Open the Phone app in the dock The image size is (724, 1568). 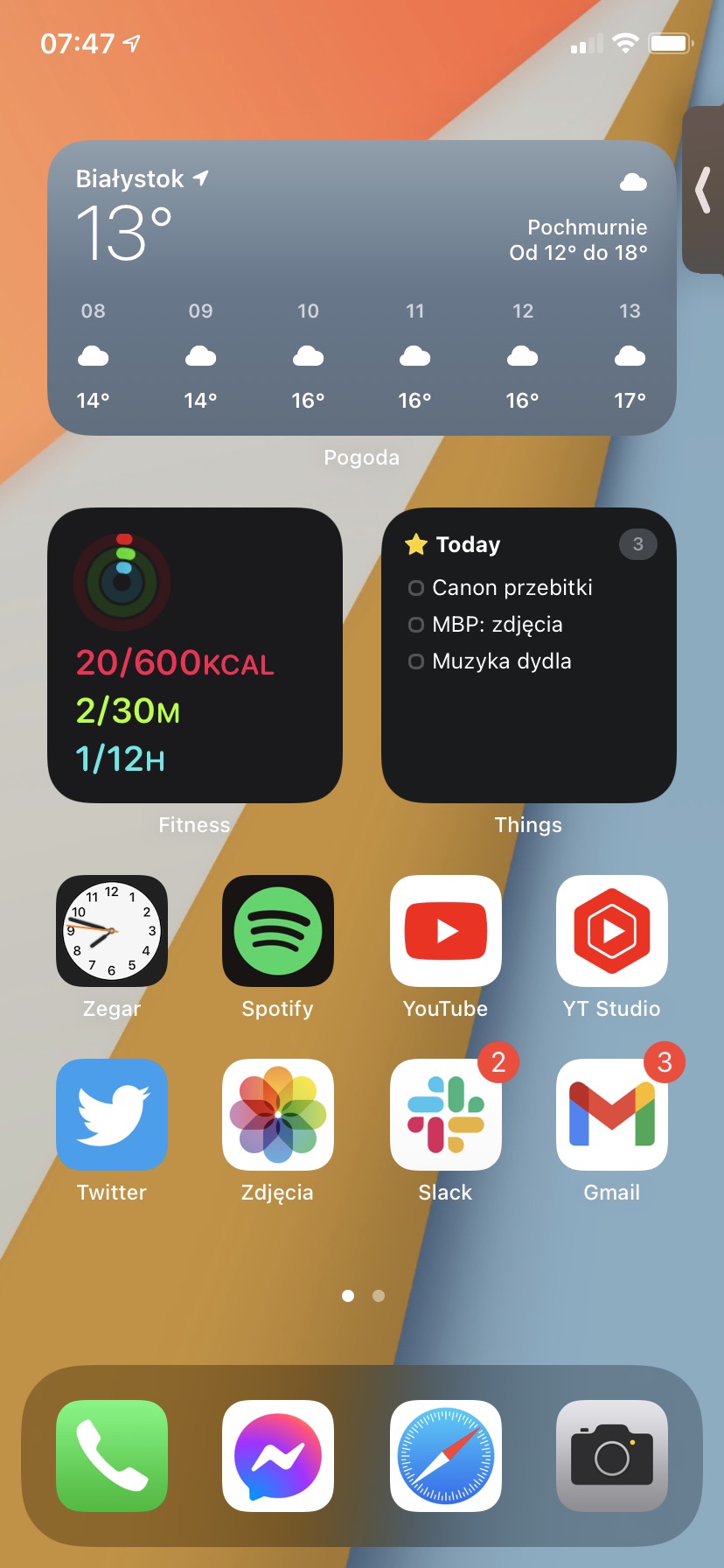click(112, 1456)
